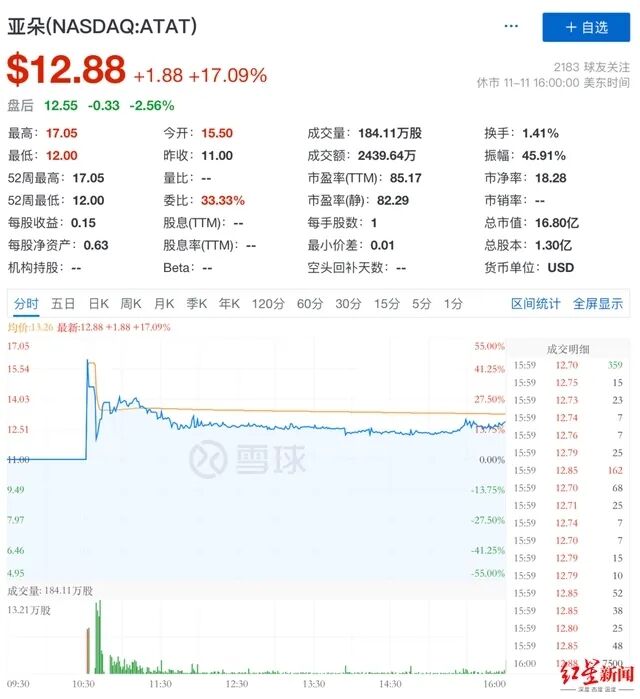Screen dimensions: 640x699
Task: View the 年K chart
Action: coord(229,304)
